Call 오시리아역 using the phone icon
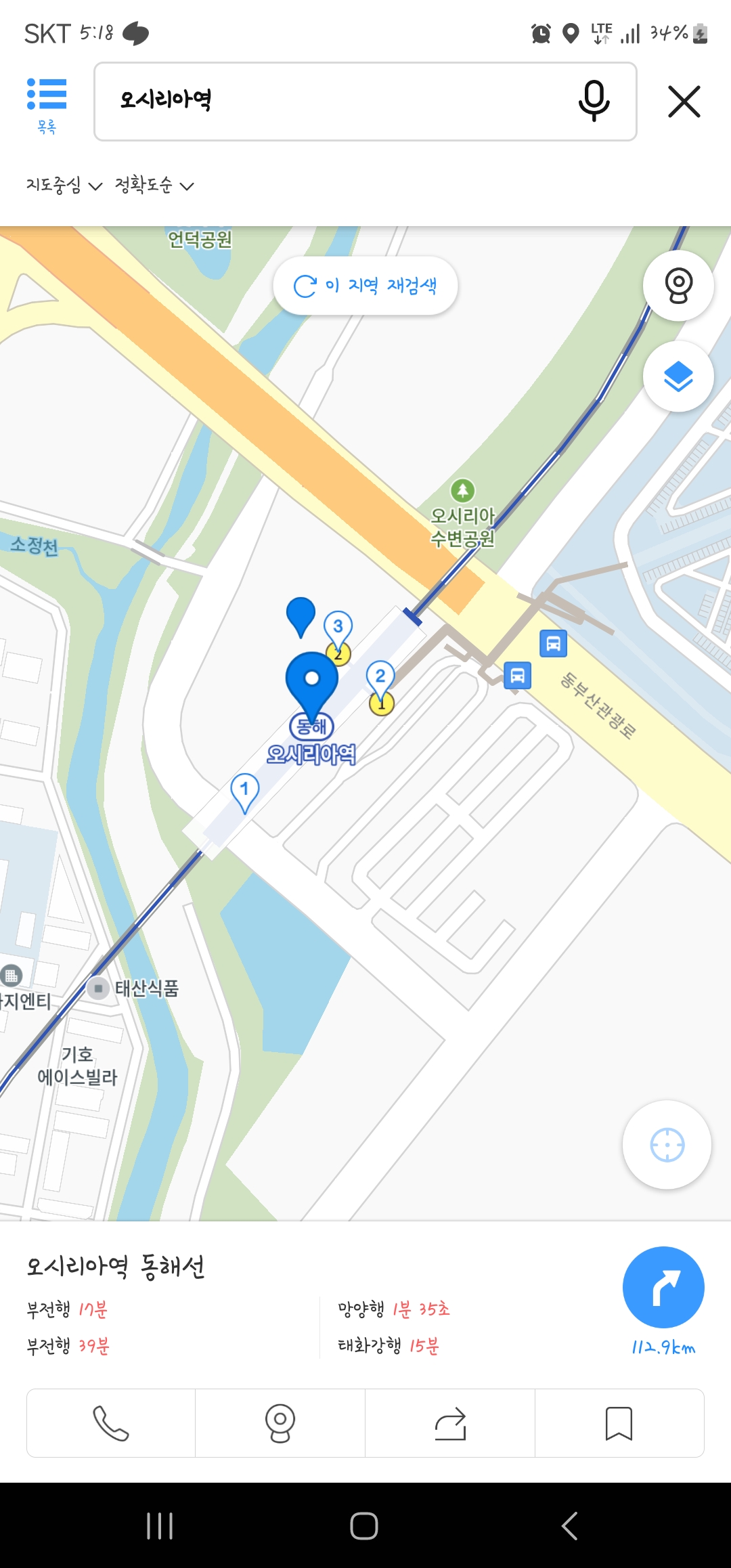The width and height of the screenshot is (731, 1568). point(111,1423)
